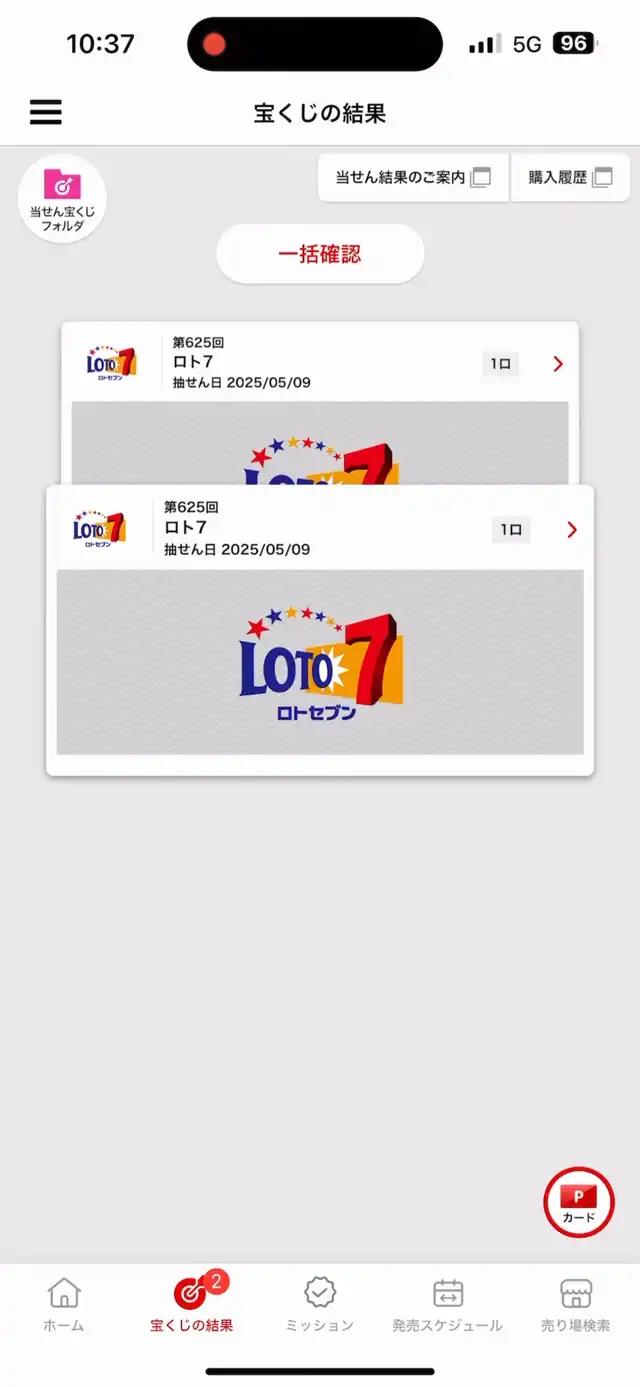640x1387 pixels.
Task: View 購入履歴 purchase history
Action: coord(570,178)
